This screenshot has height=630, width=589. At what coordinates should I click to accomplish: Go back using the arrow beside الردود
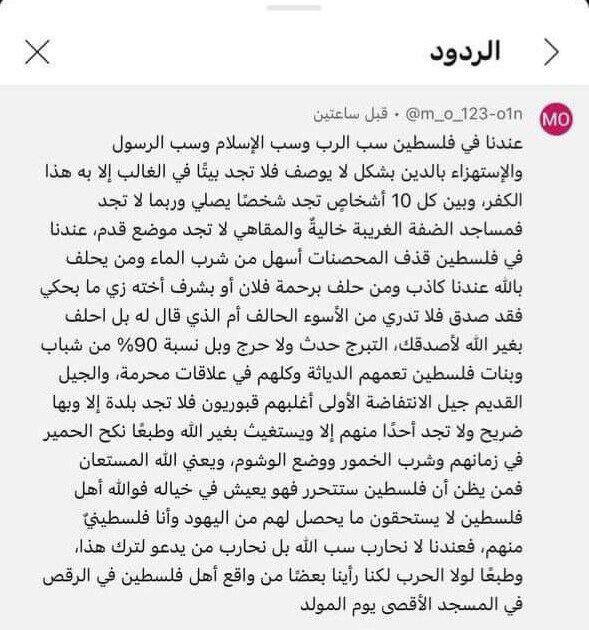coord(552,52)
